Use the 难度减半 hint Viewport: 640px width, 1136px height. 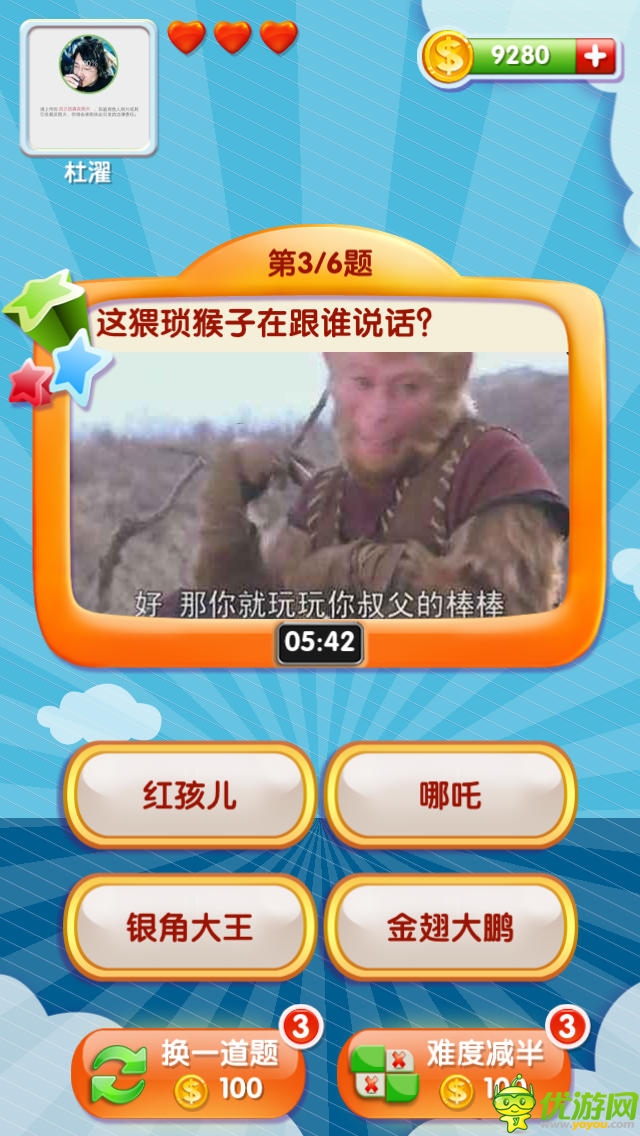453,1071
